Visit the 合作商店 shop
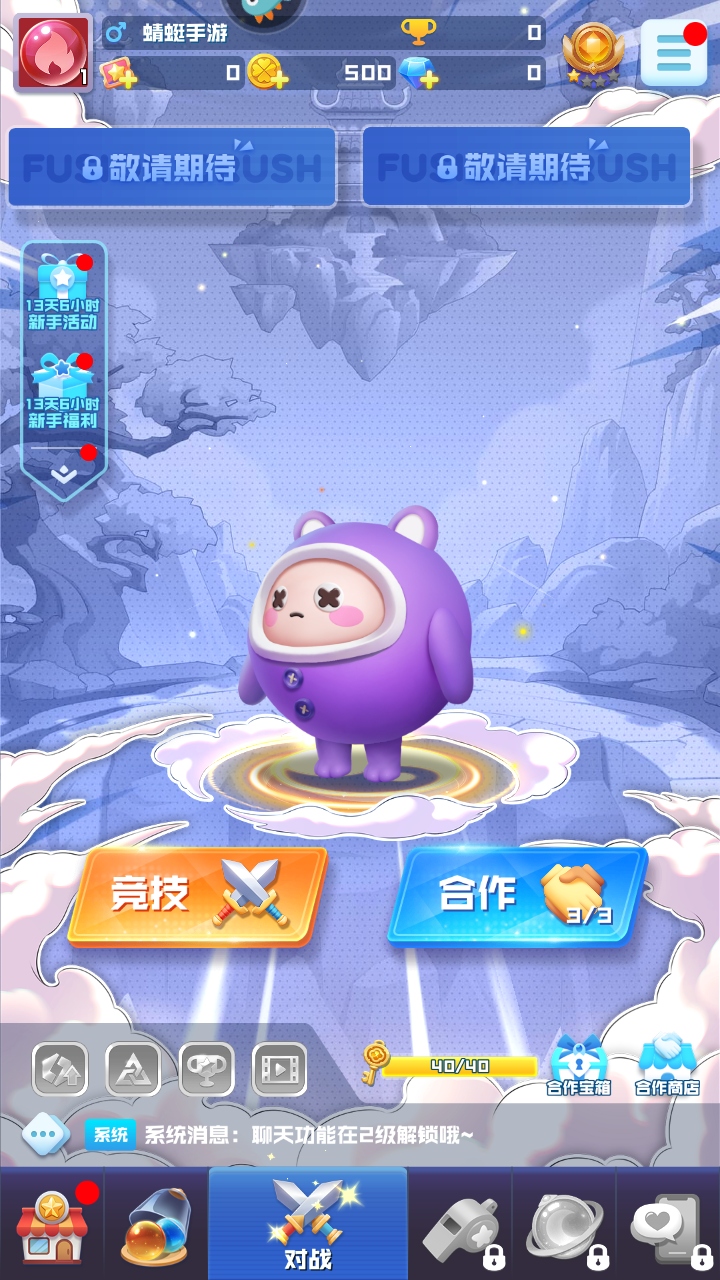Image resolution: width=720 pixels, height=1280 pixels. (x=669, y=1066)
